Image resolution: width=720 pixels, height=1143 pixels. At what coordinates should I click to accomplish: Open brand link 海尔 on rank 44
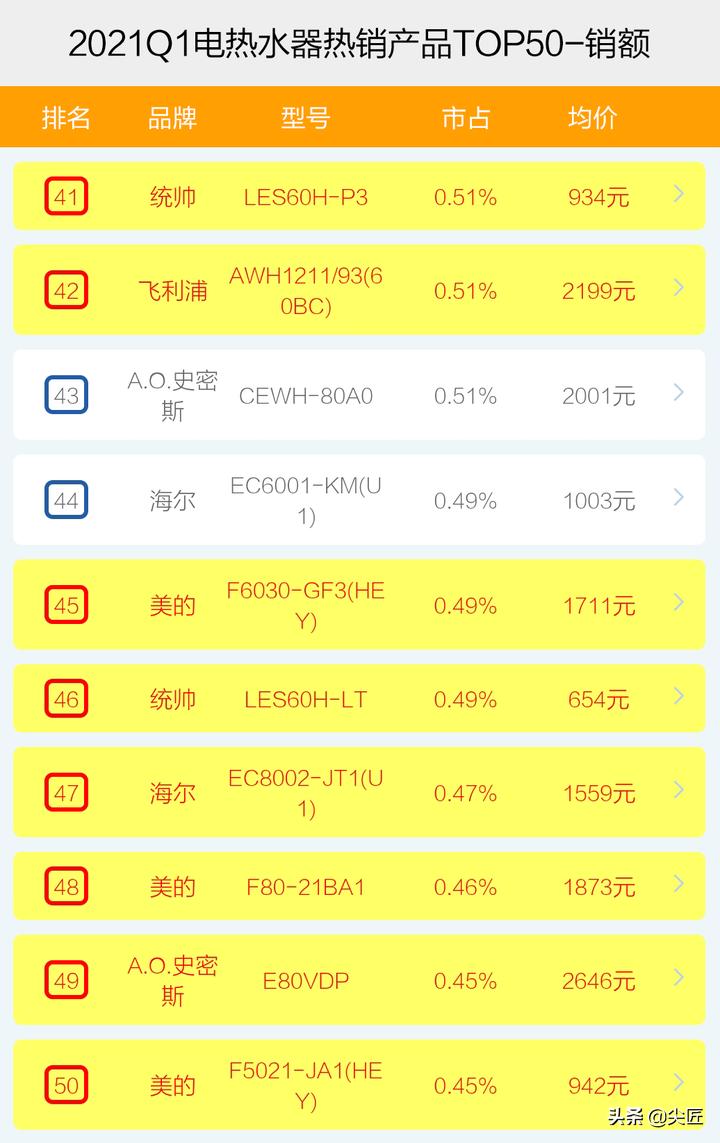tap(172, 500)
